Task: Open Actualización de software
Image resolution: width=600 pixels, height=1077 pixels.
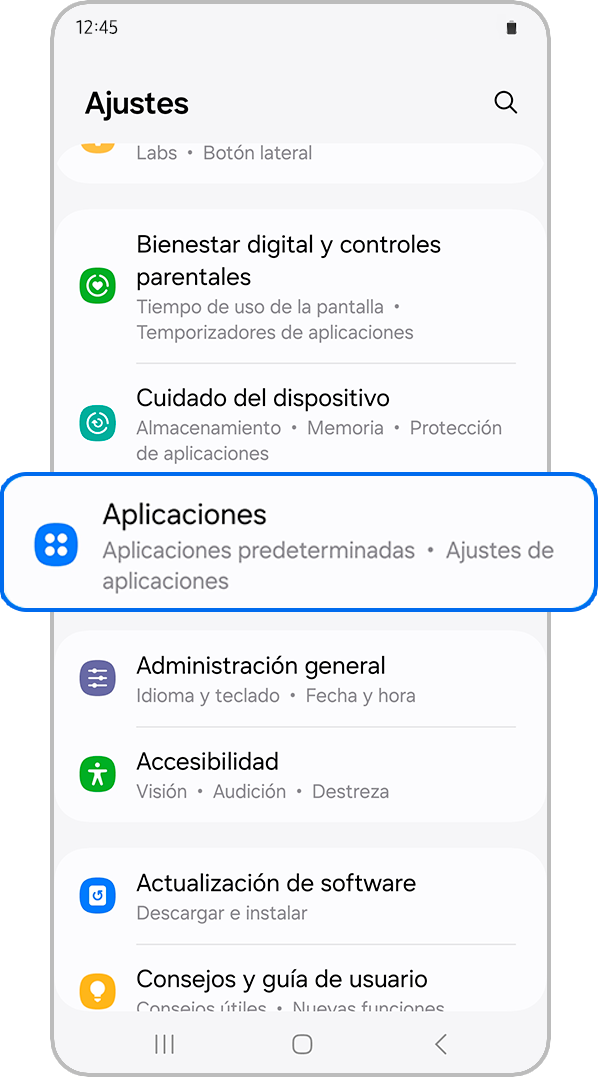Action: [x=300, y=896]
